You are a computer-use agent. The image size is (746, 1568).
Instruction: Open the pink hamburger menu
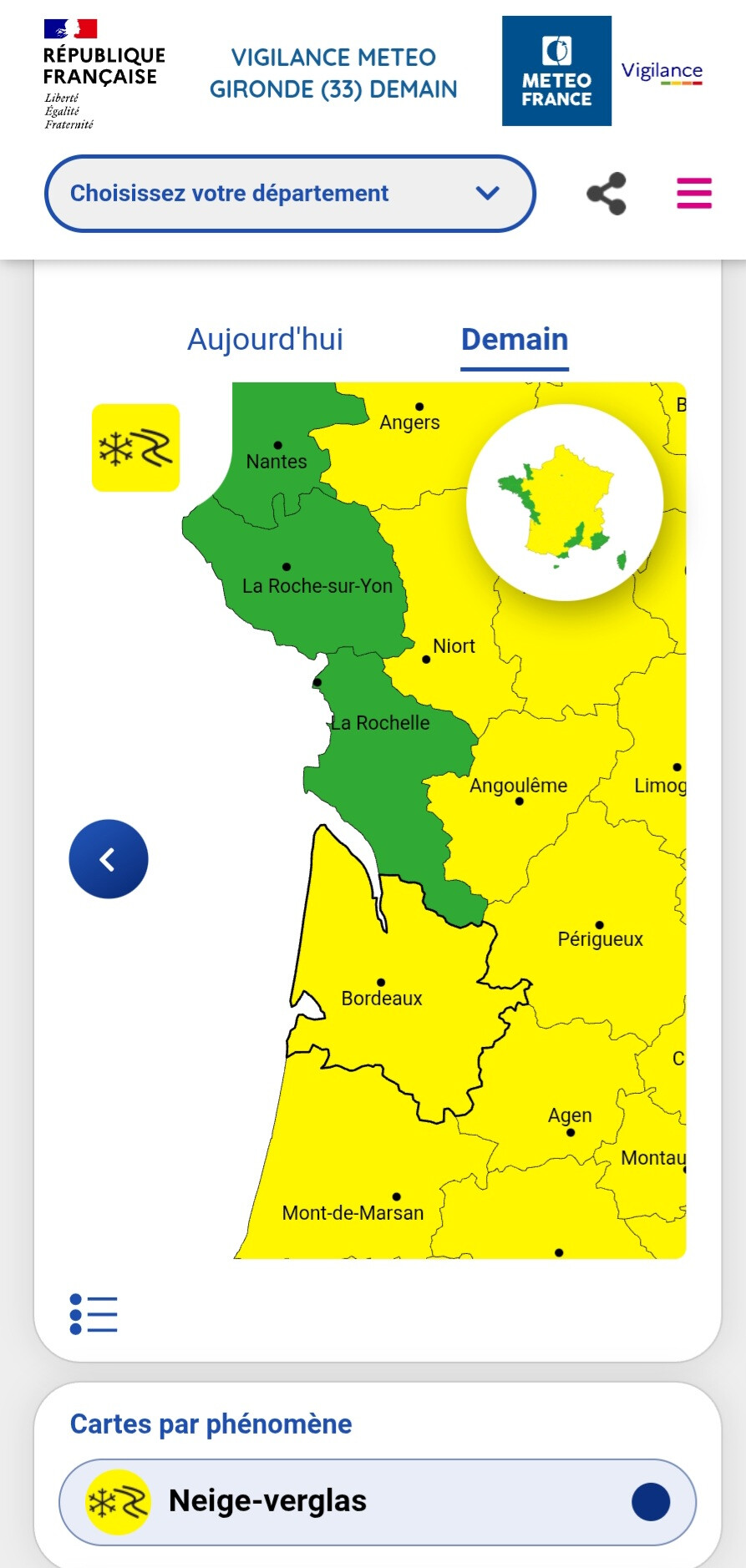[x=694, y=193]
